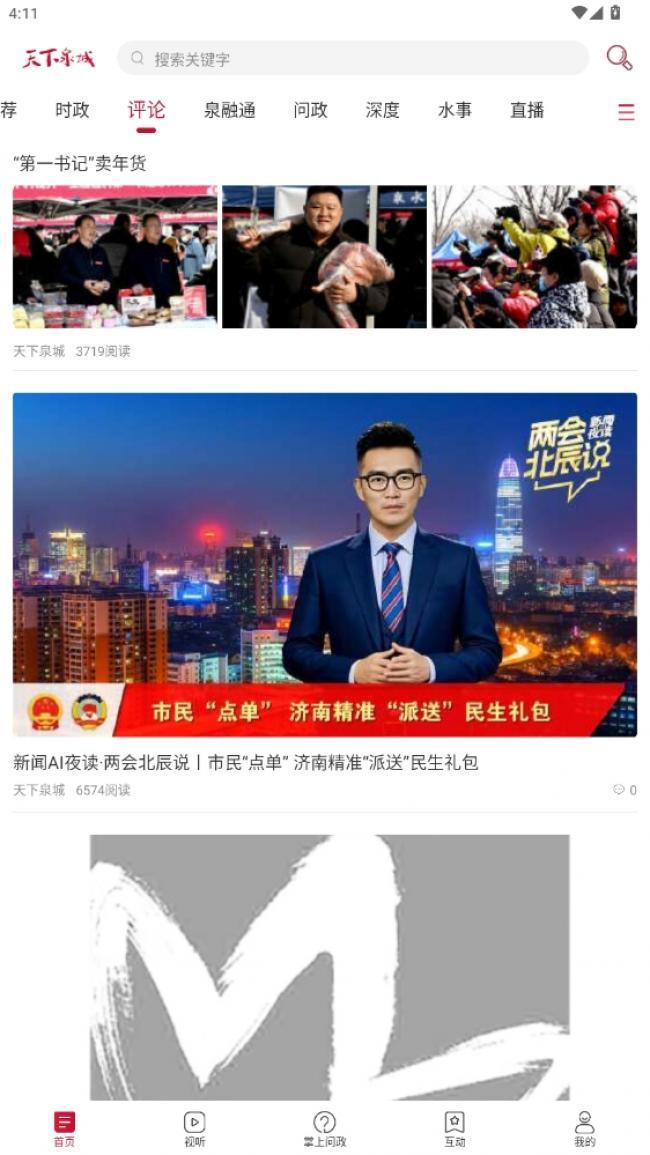
Task: Go to the 掌上问政 tab
Action: click(324, 1129)
